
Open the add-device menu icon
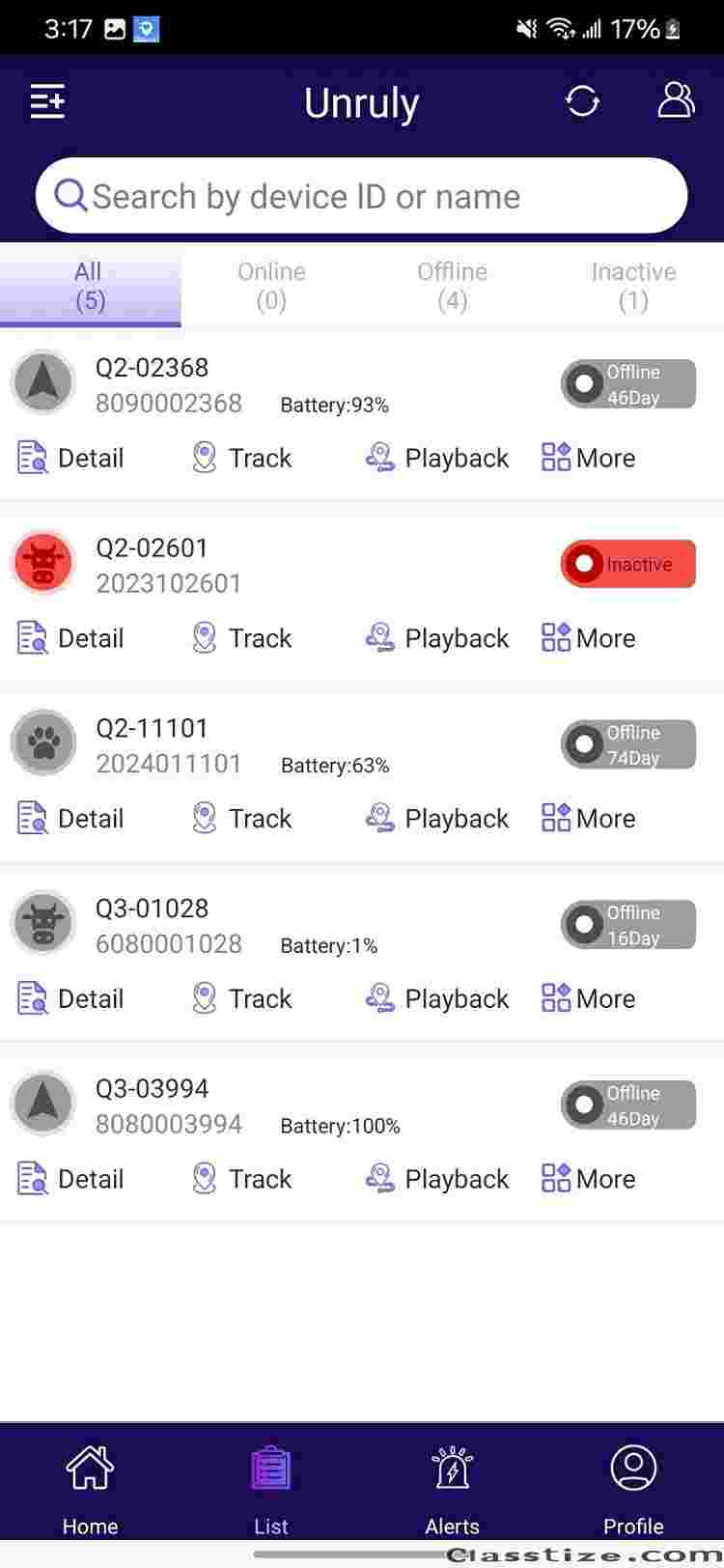pyautogui.click(x=47, y=101)
